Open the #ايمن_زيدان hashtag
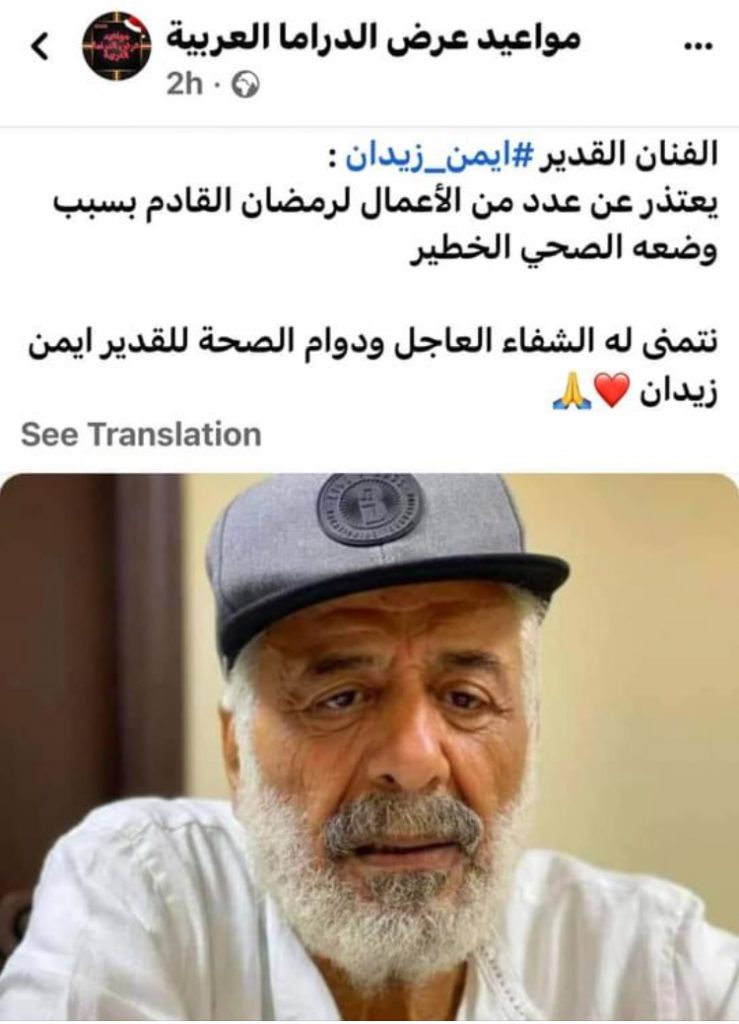The image size is (739, 1024). click(414, 156)
